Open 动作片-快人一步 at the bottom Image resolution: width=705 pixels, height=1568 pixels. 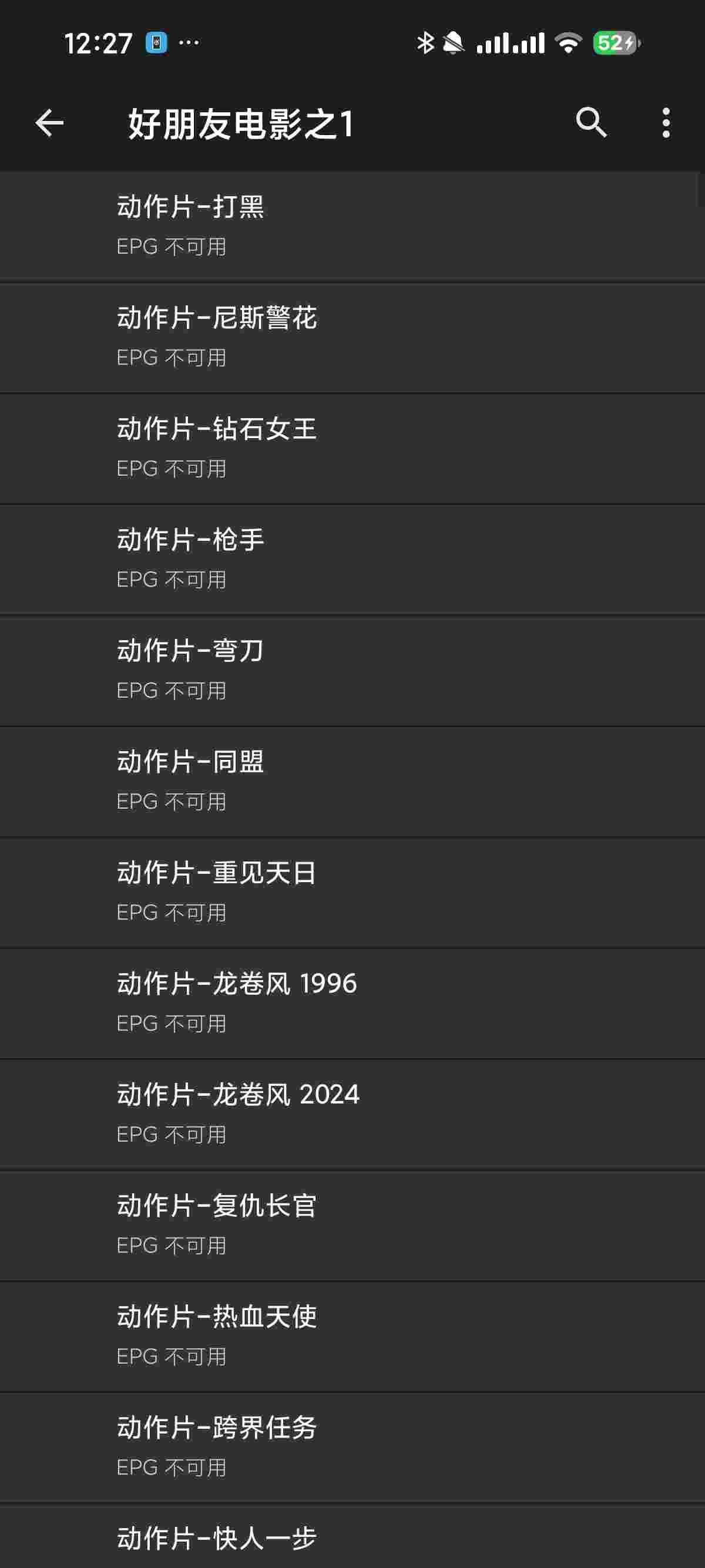pyautogui.click(x=352, y=1540)
